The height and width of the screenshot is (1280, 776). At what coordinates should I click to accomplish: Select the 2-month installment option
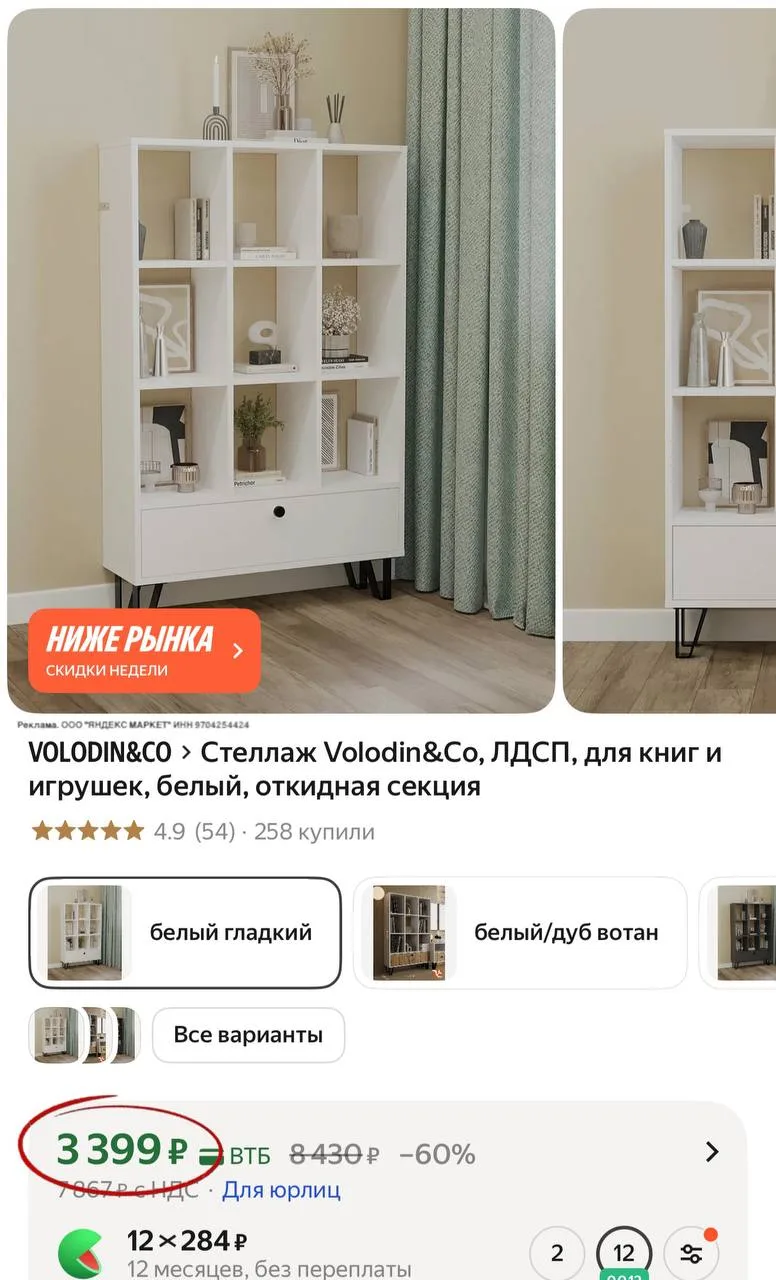(557, 1253)
